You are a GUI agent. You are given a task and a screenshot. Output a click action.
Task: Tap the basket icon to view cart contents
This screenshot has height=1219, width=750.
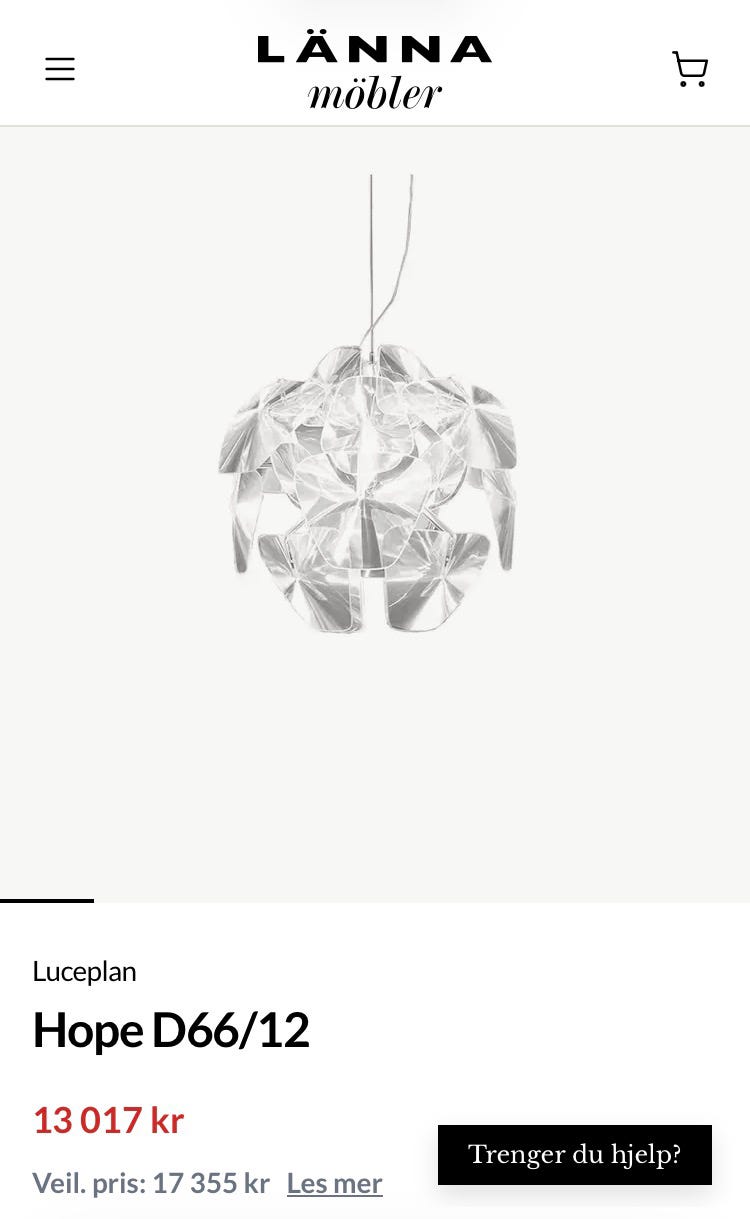point(690,69)
